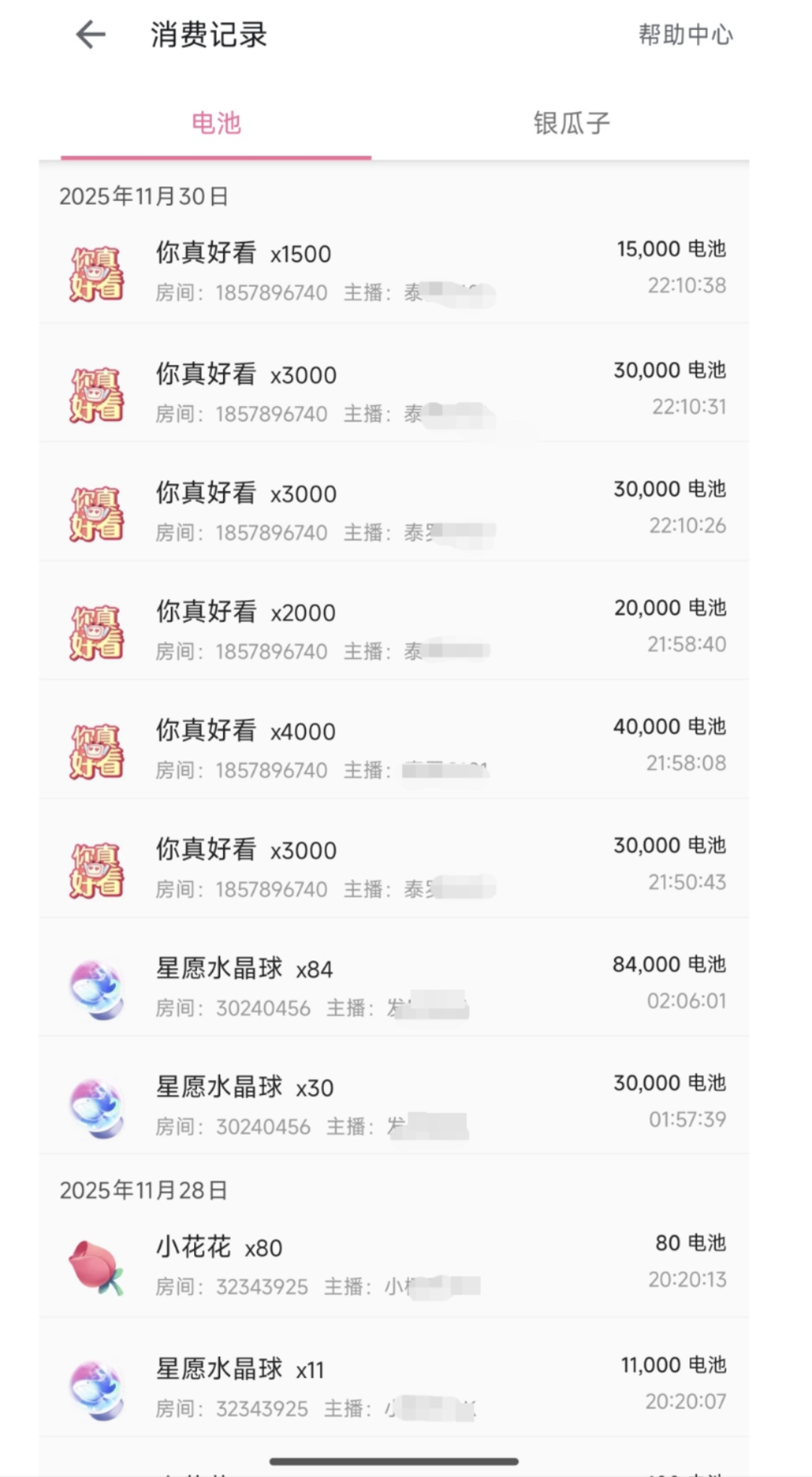Tap the timestamp 22:10:26 on the third record
Image resolution: width=812 pixels, height=1477 pixels.
point(686,525)
